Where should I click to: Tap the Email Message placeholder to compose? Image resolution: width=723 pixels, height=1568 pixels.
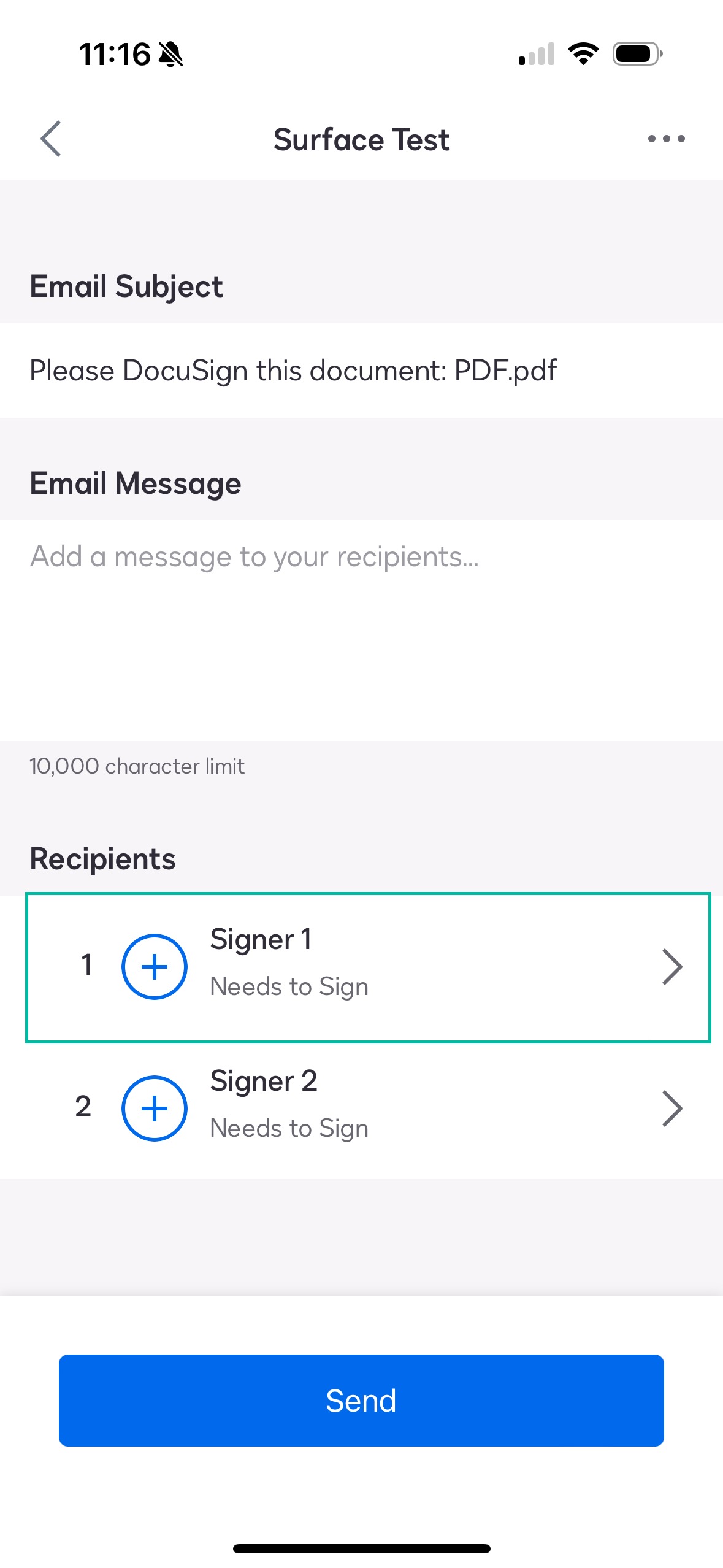pyautogui.click(x=255, y=556)
